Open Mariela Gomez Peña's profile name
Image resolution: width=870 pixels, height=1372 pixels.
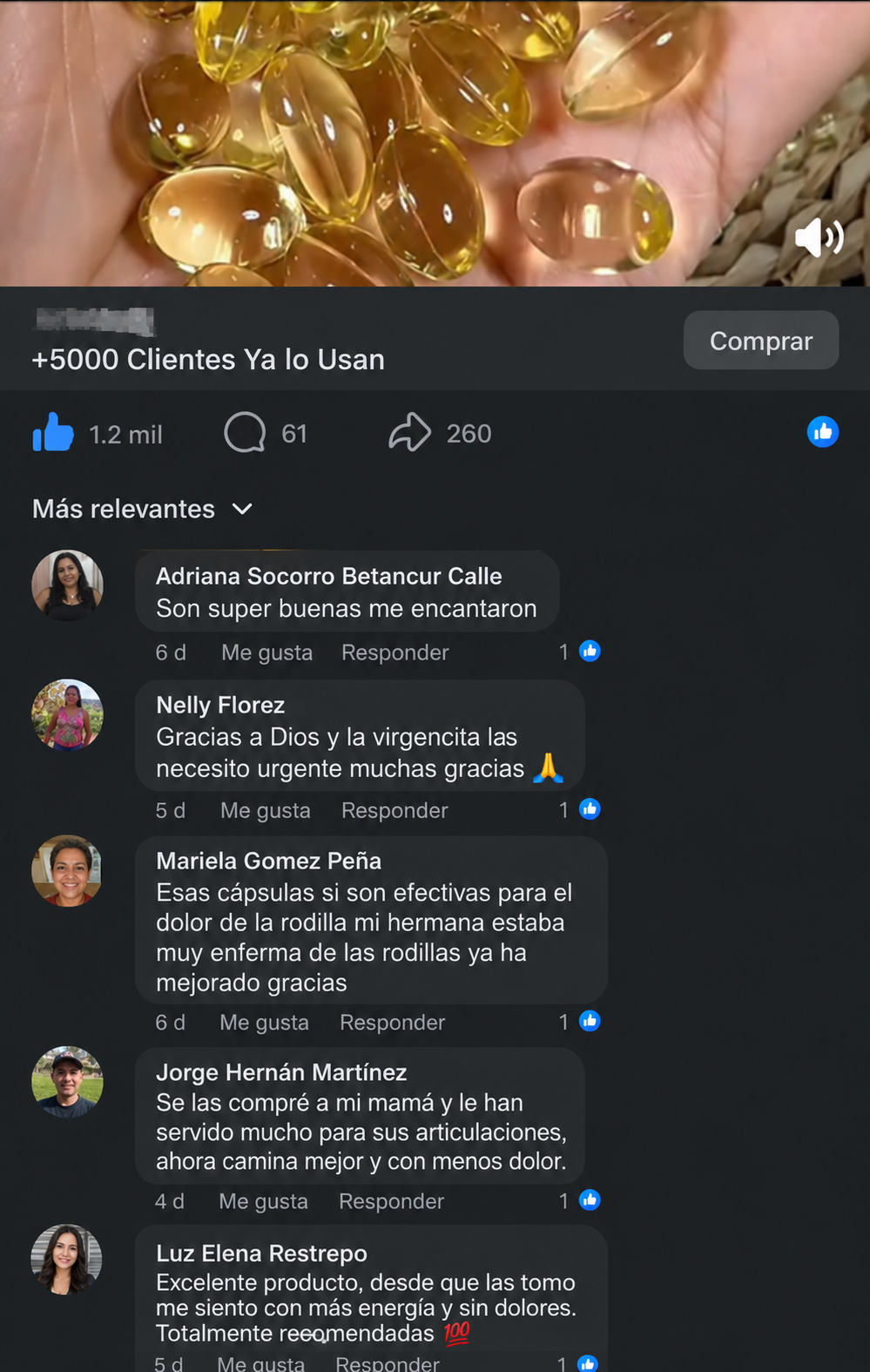click(x=268, y=861)
